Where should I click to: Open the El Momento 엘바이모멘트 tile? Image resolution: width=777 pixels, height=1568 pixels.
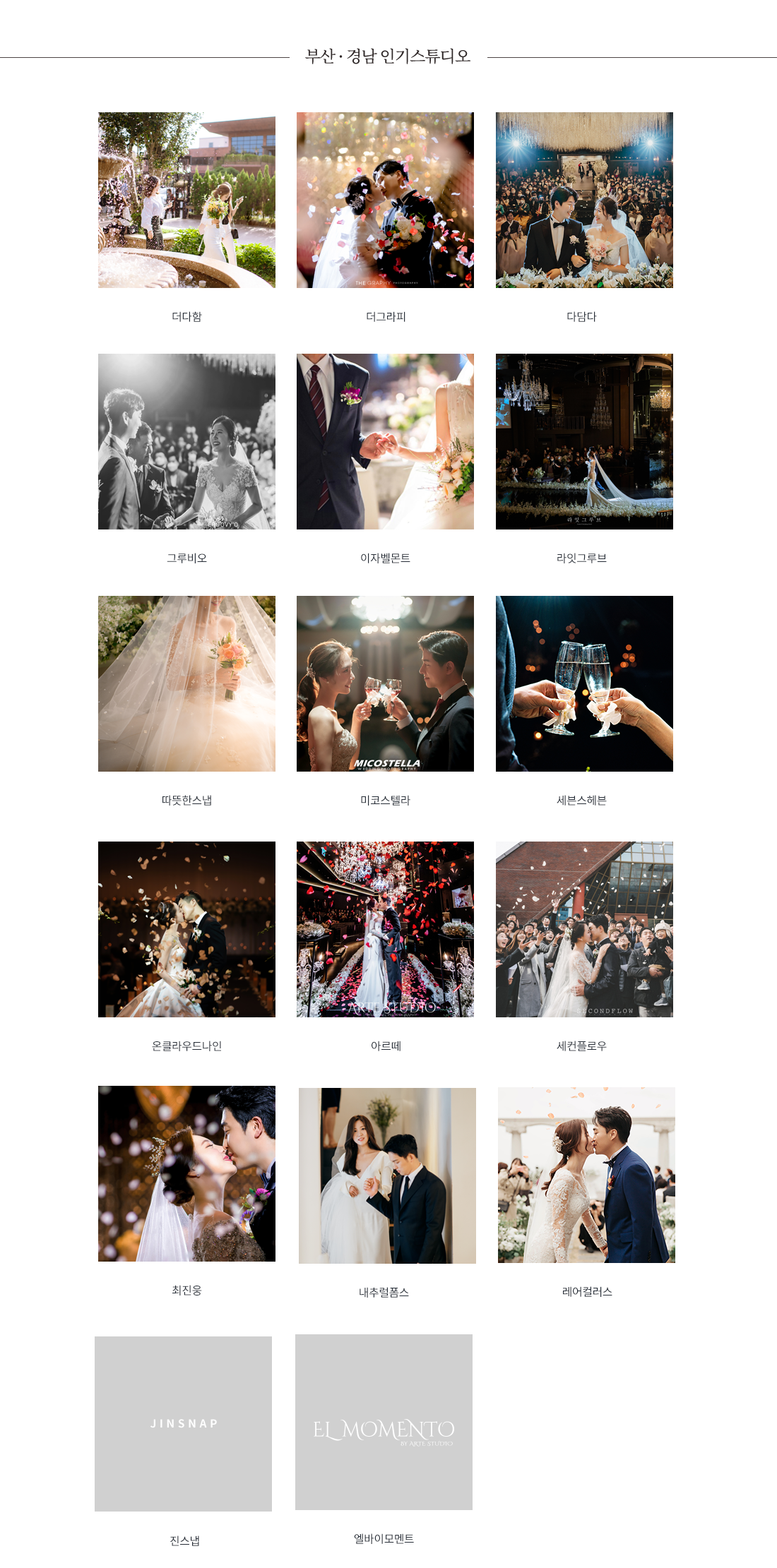384,1422
